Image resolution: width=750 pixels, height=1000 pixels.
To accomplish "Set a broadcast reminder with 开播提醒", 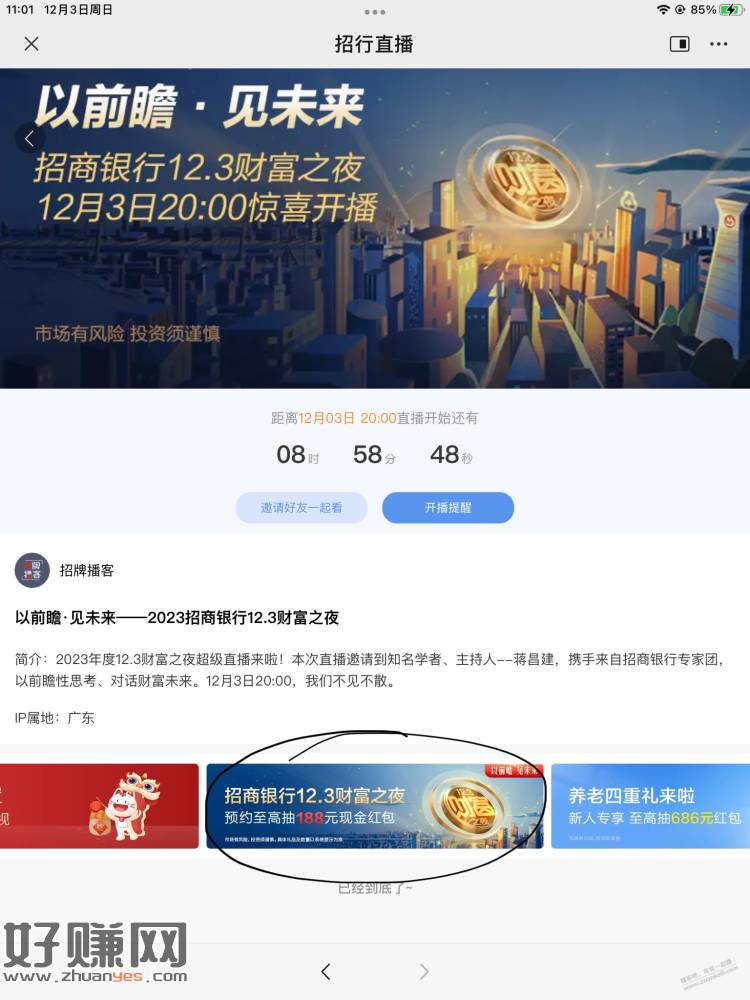I will (447, 507).
